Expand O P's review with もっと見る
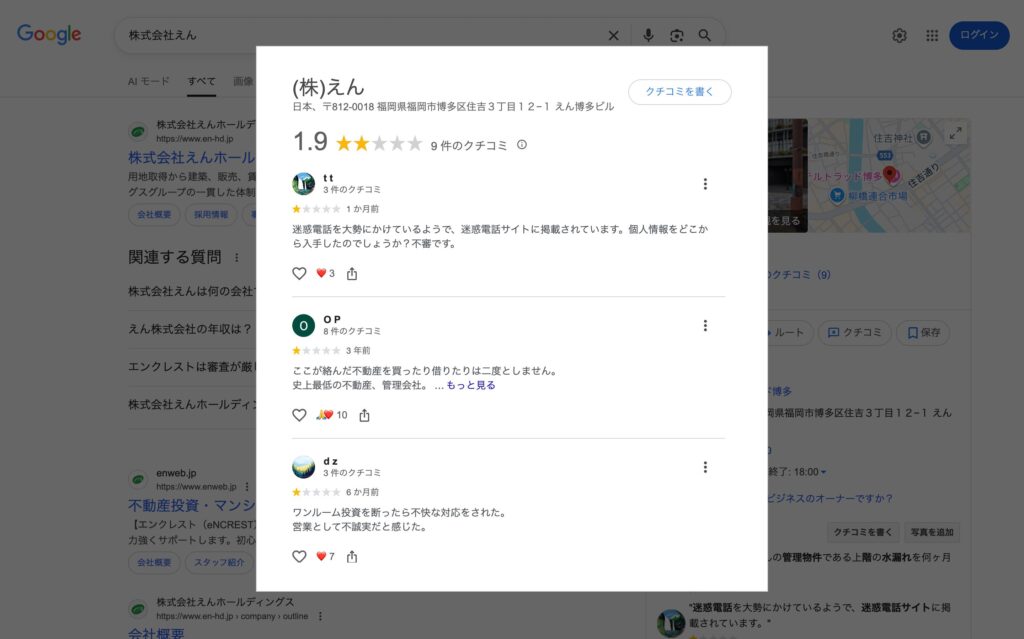This screenshot has height=639, width=1024. (471, 385)
